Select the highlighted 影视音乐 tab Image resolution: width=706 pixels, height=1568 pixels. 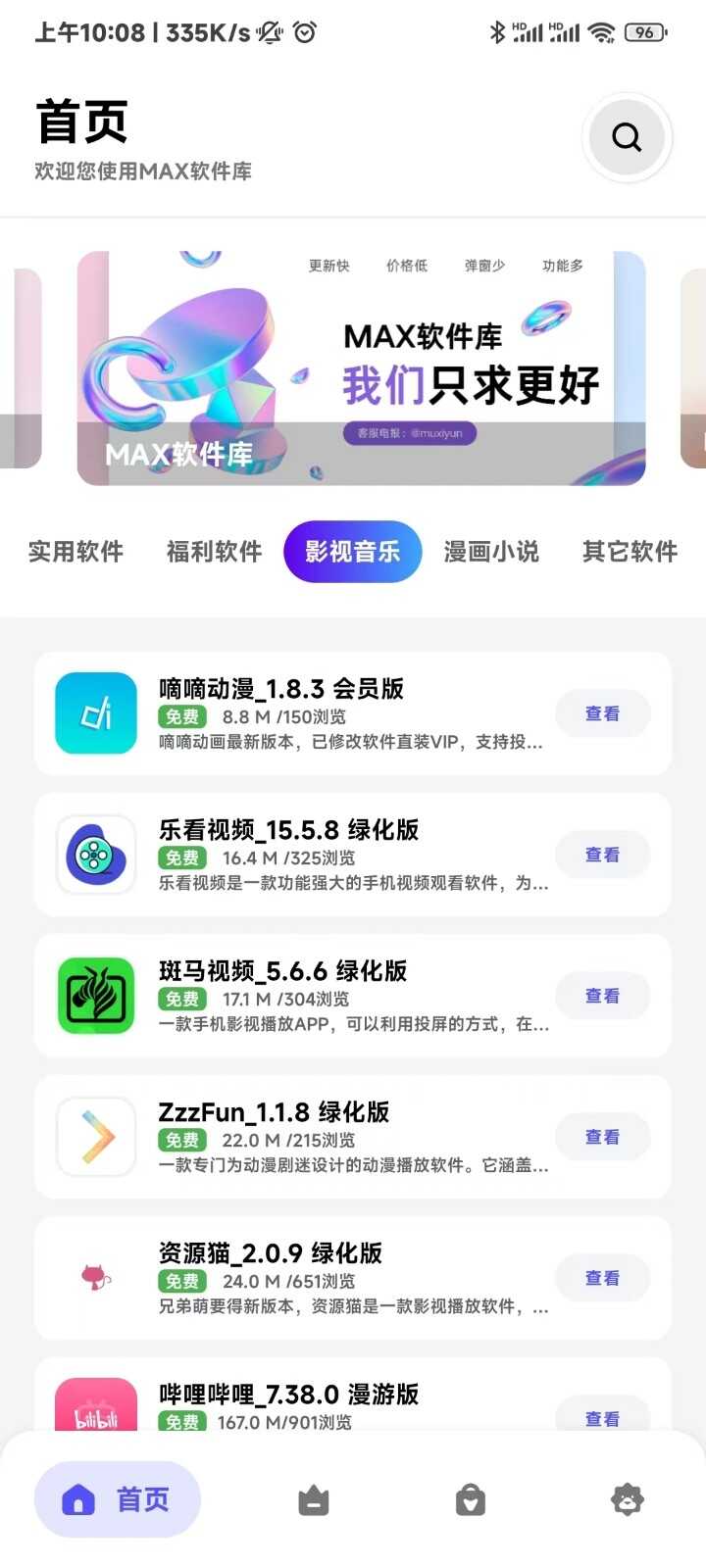pyautogui.click(x=352, y=552)
